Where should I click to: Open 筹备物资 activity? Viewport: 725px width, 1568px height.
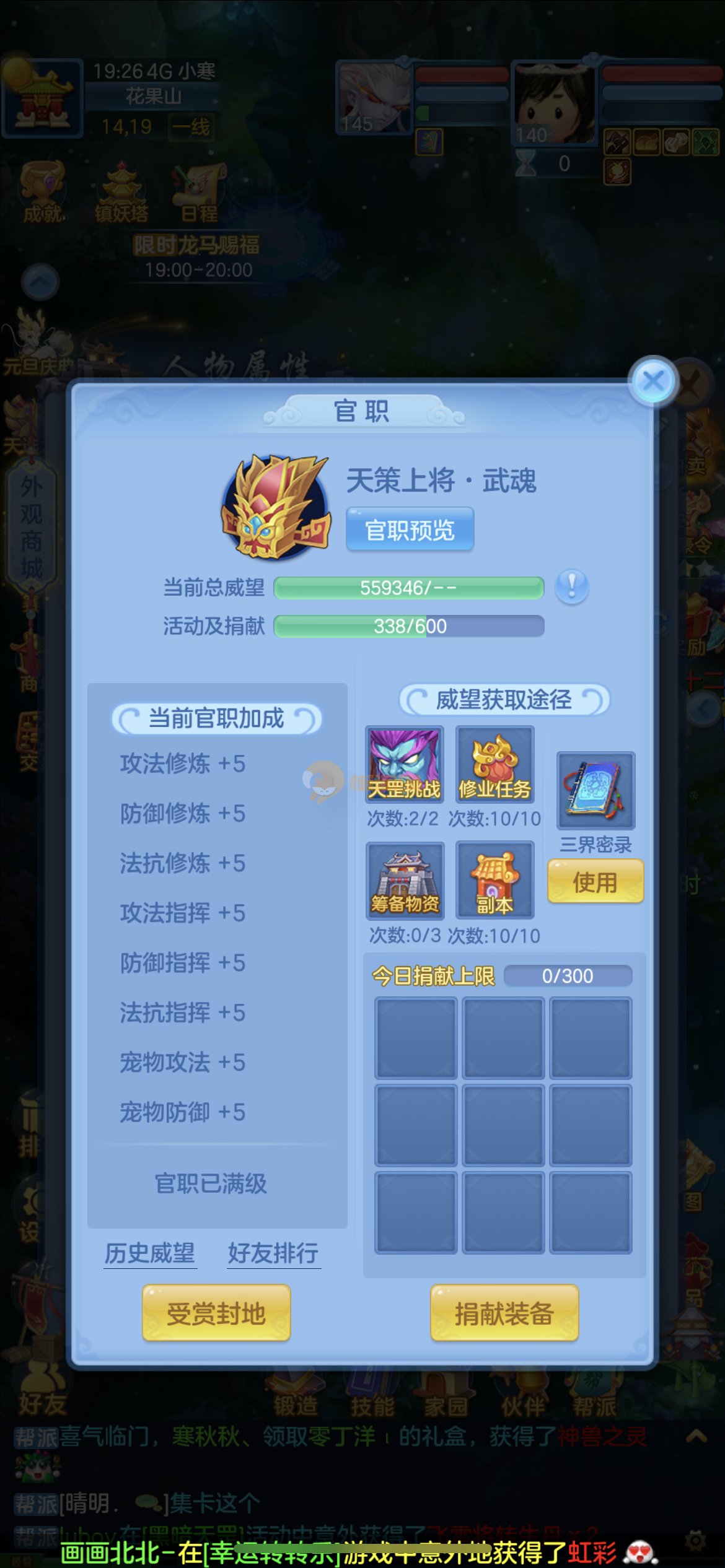point(405,880)
